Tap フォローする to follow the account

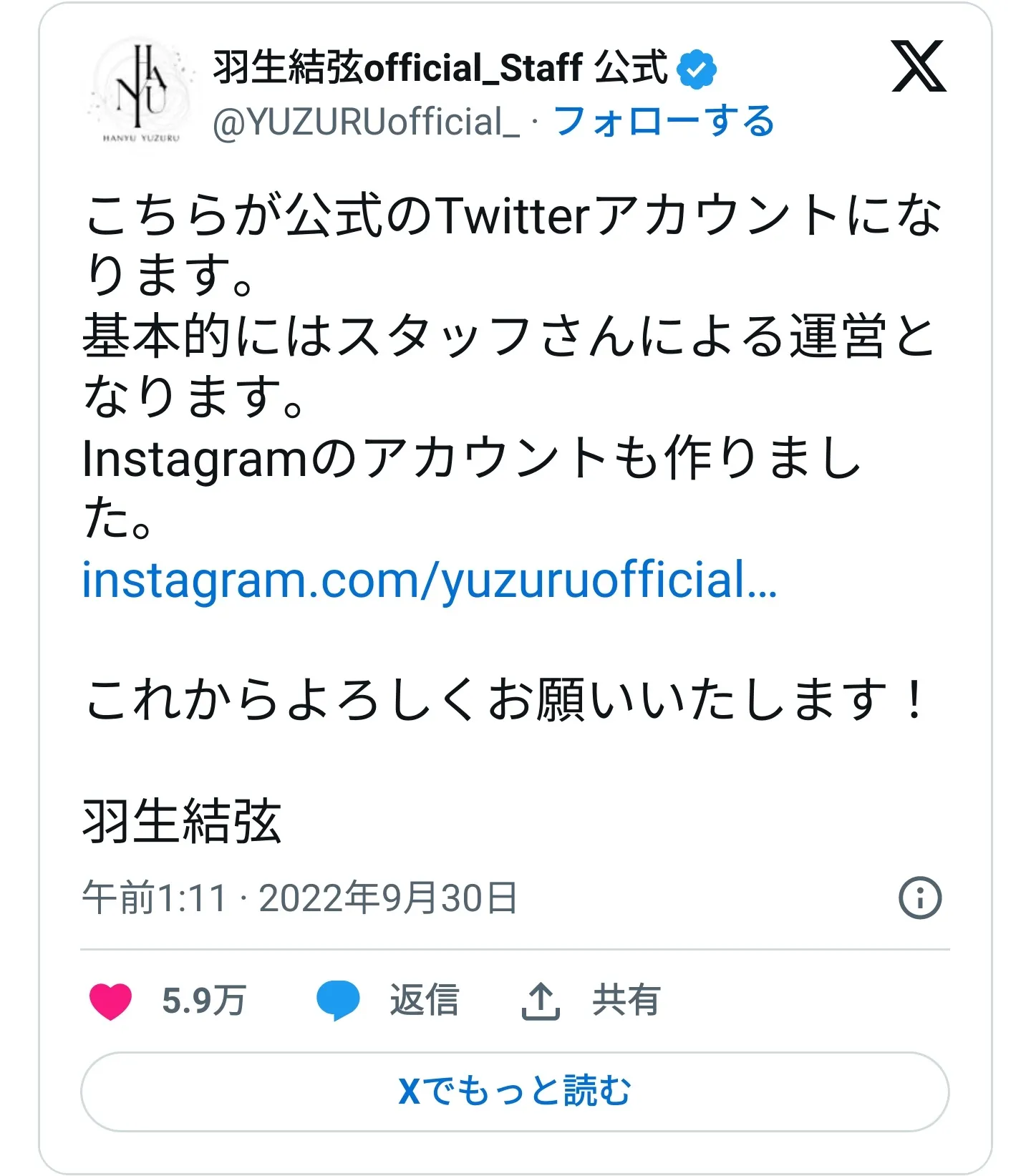[664, 121]
